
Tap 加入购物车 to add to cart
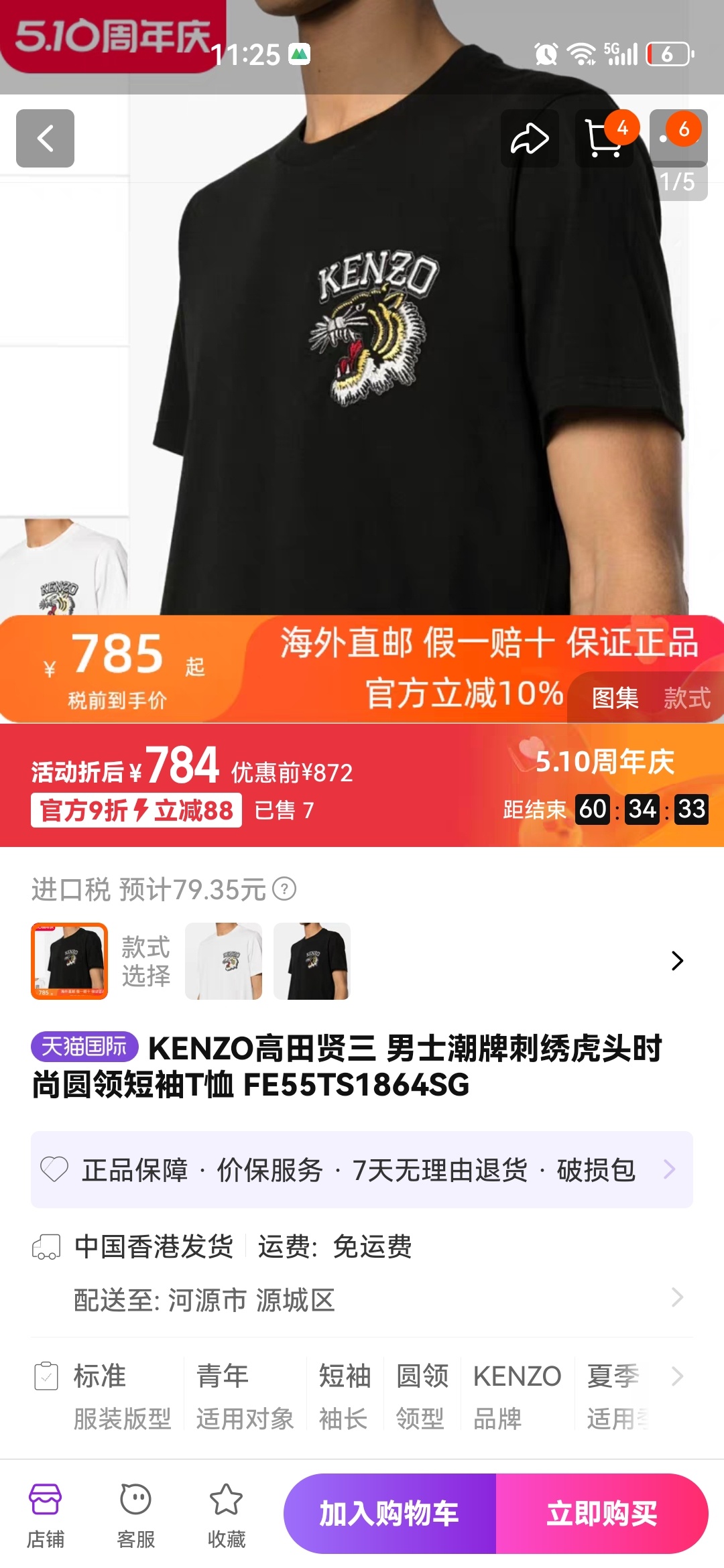pos(389,1514)
